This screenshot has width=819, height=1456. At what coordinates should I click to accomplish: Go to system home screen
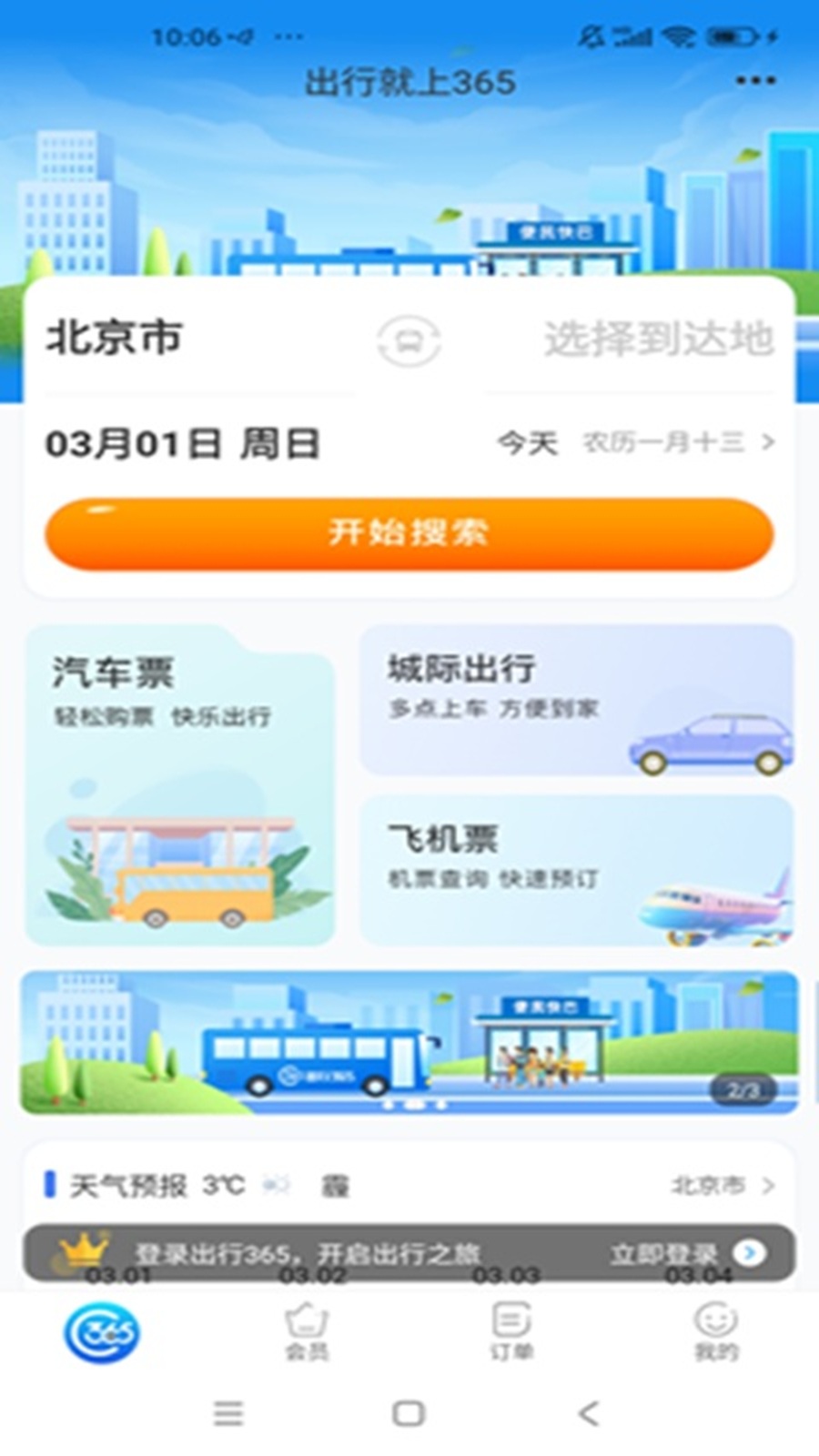coord(409,1413)
